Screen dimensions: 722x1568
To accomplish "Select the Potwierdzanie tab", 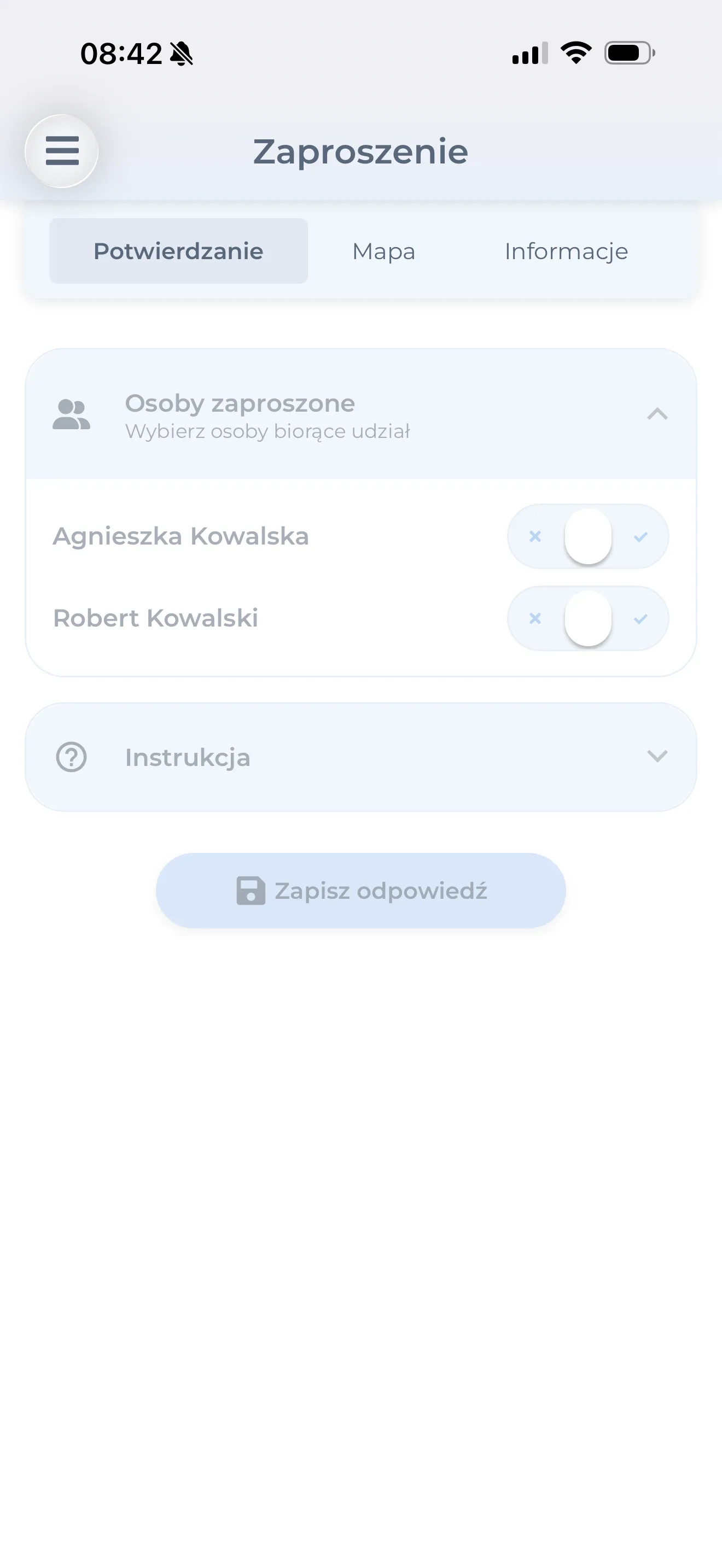I will coord(178,251).
